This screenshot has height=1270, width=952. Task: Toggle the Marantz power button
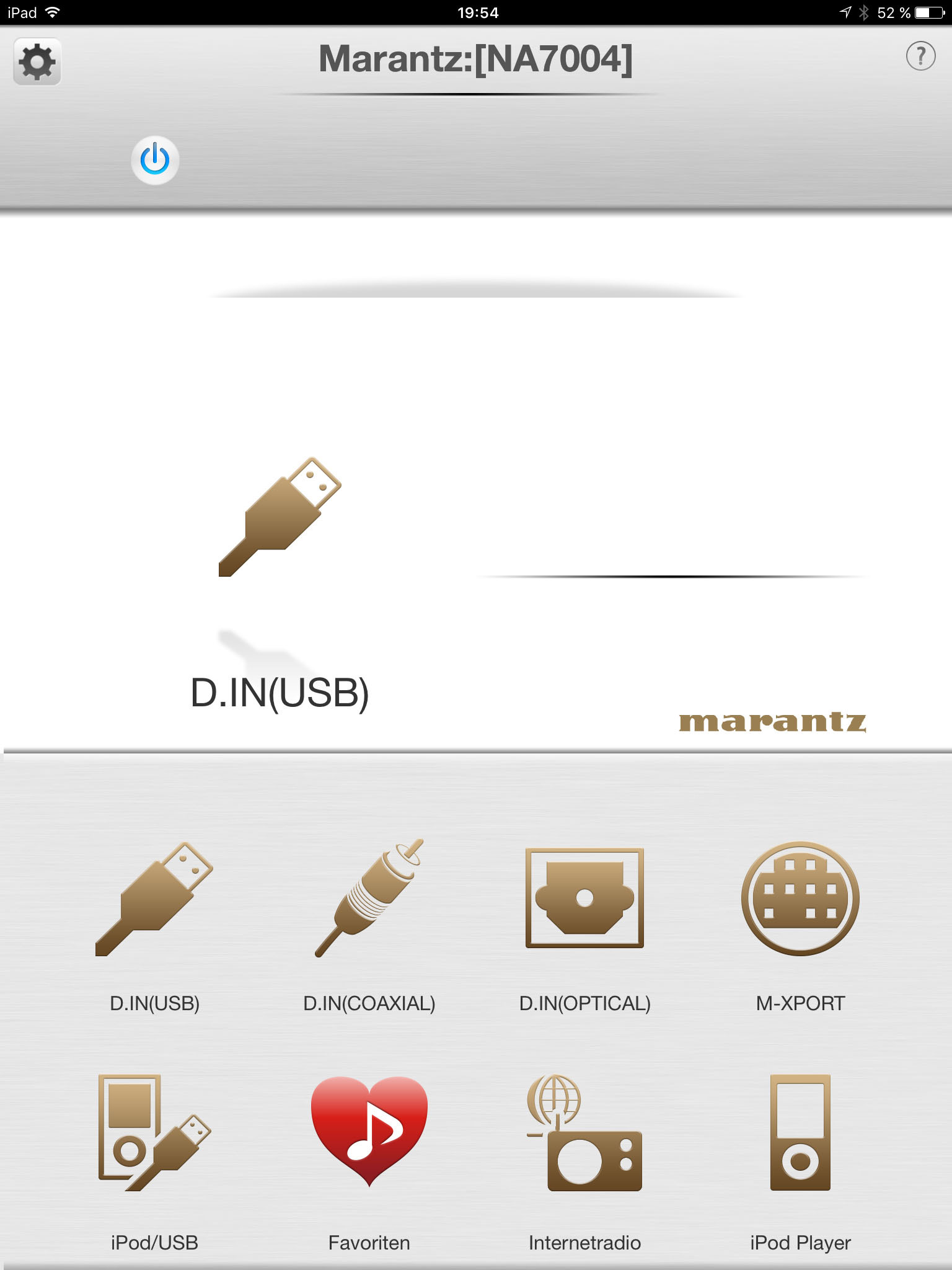[154, 159]
